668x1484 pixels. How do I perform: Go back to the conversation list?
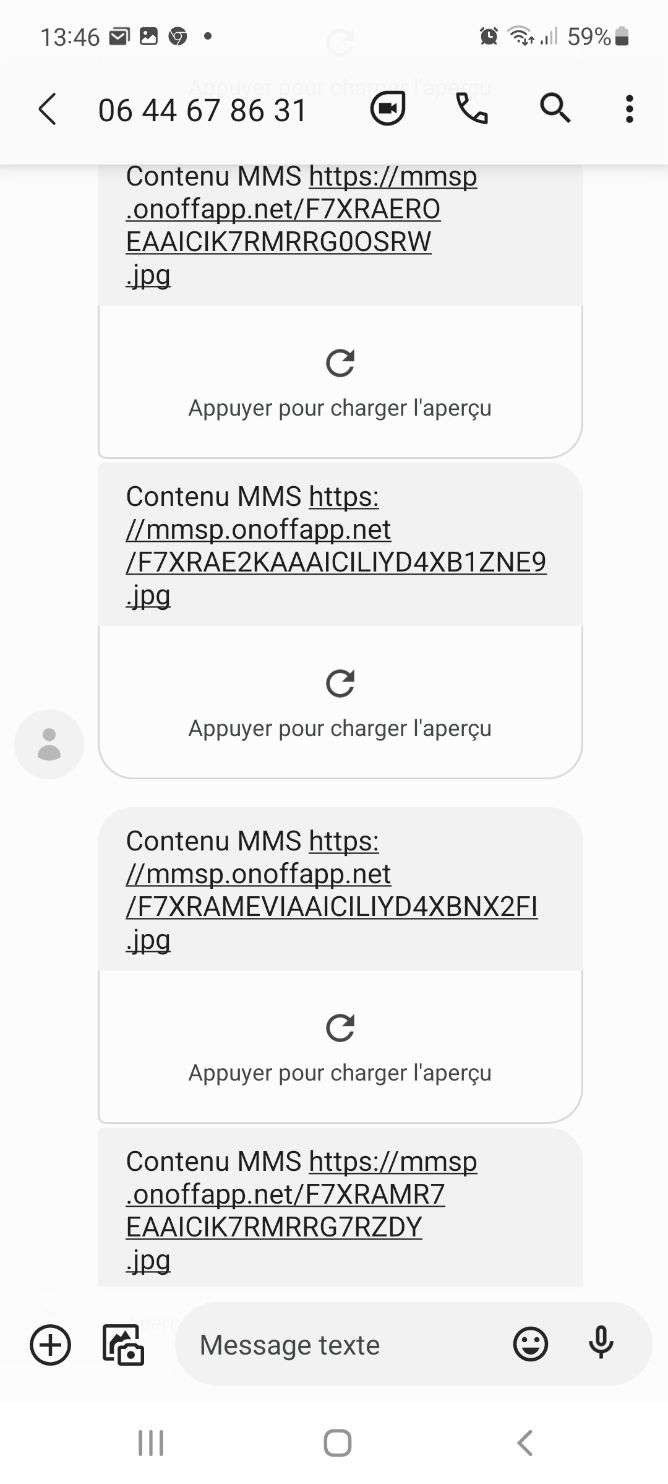click(47, 109)
